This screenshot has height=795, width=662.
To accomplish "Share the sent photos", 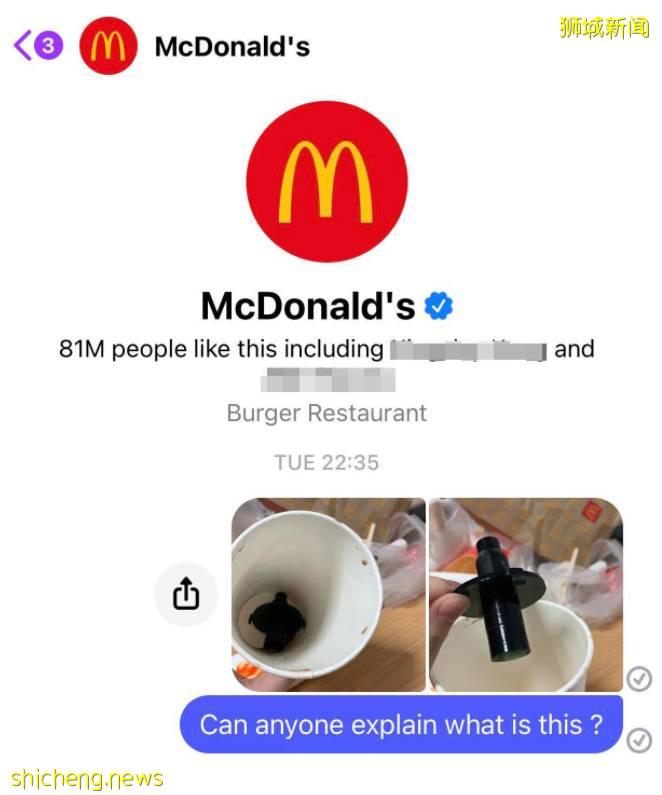I will 186,595.
